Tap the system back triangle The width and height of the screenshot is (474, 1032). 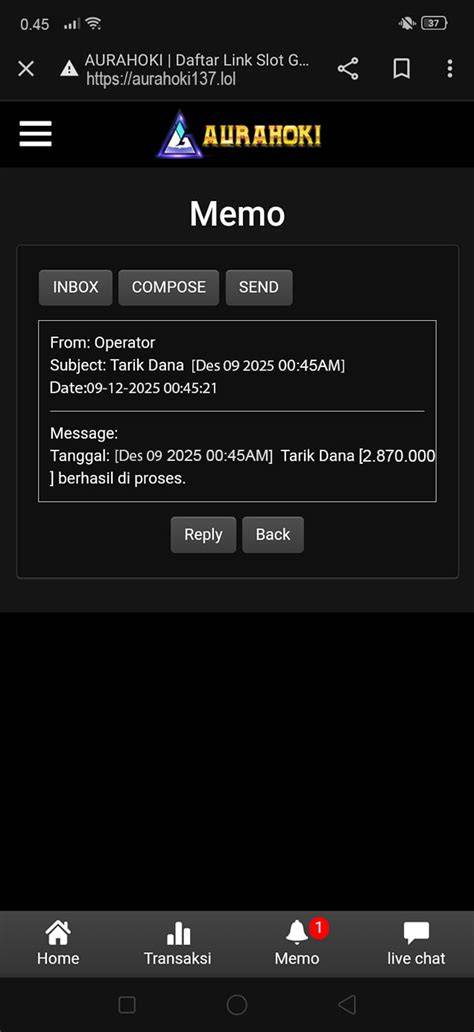tap(346, 1004)
